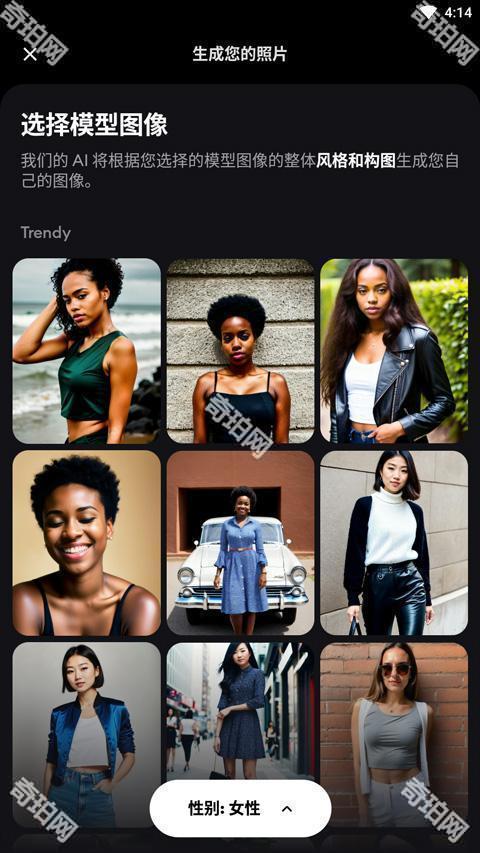Select the smiling closed-eyes portrait model
Viewport: 480px width, 853px height.
click(x=87, y=543)
